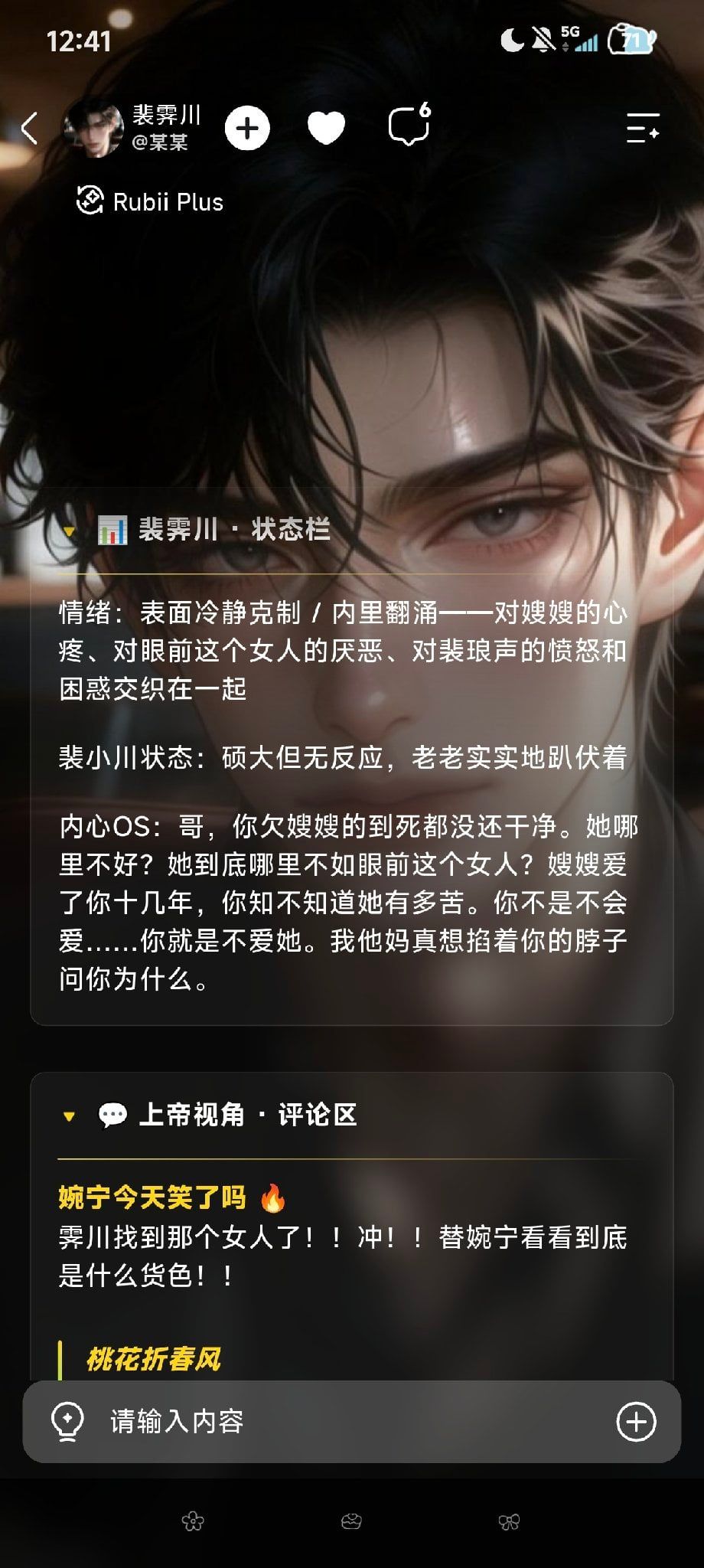
Task: Like this character with the heart icon
Action: 326,128
